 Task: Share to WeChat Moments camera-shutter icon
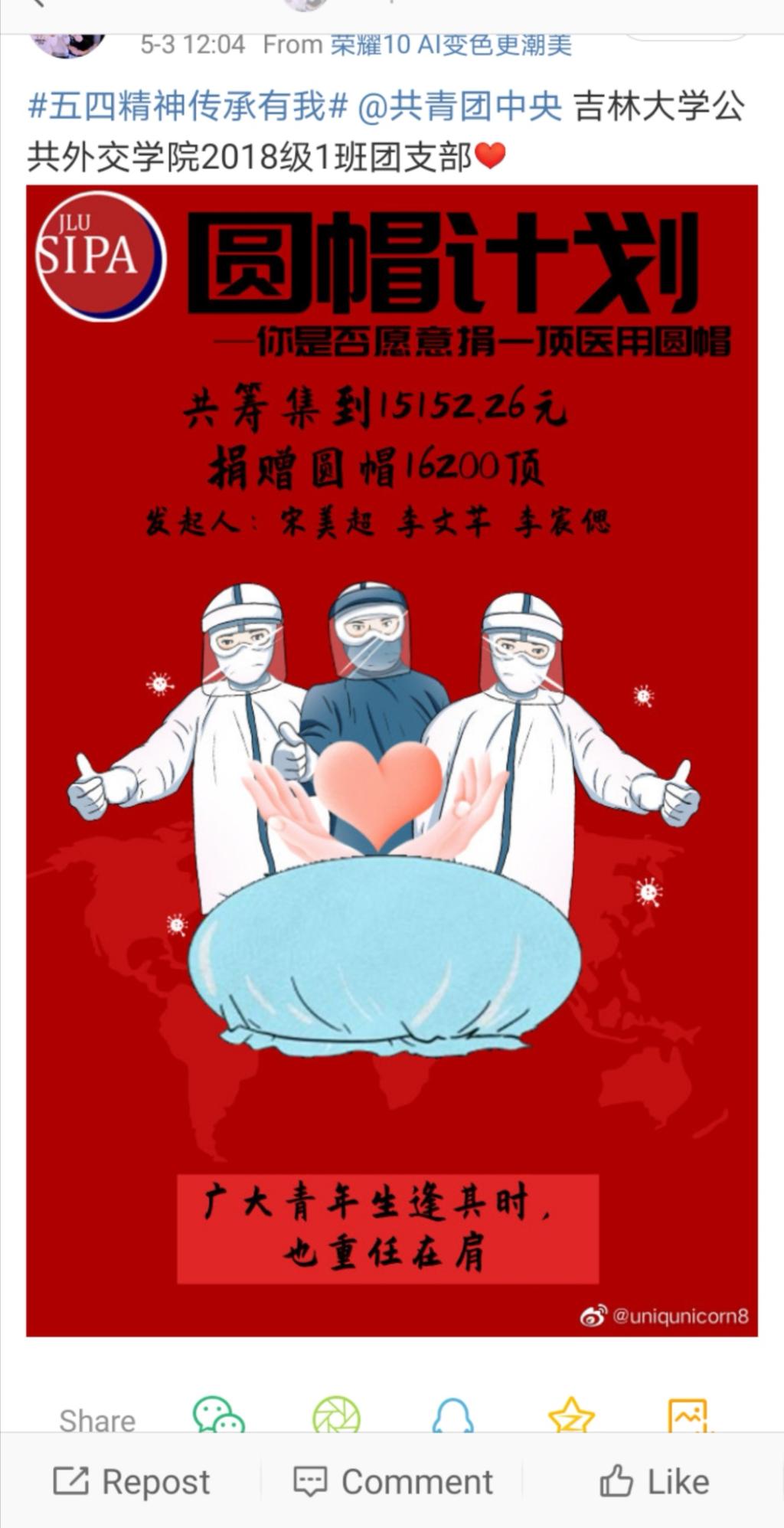pos(336,1416)
